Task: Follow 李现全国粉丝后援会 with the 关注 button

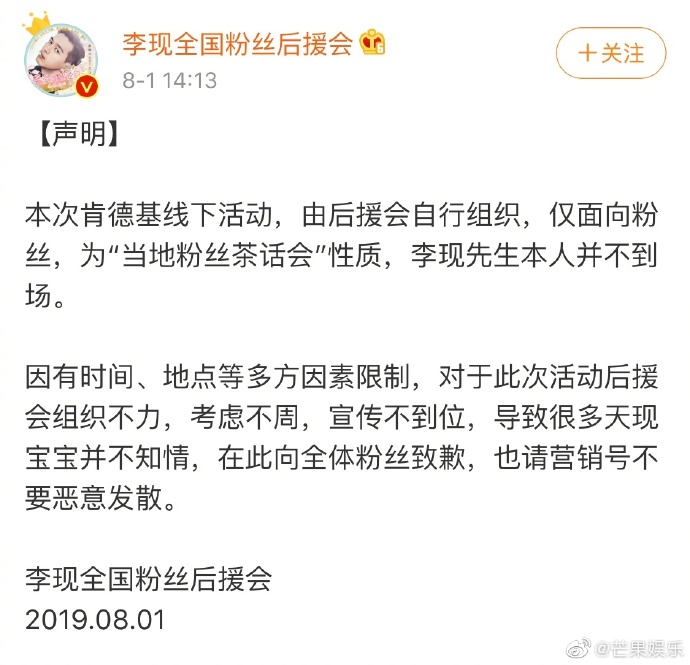Action: tap(611, 53)
